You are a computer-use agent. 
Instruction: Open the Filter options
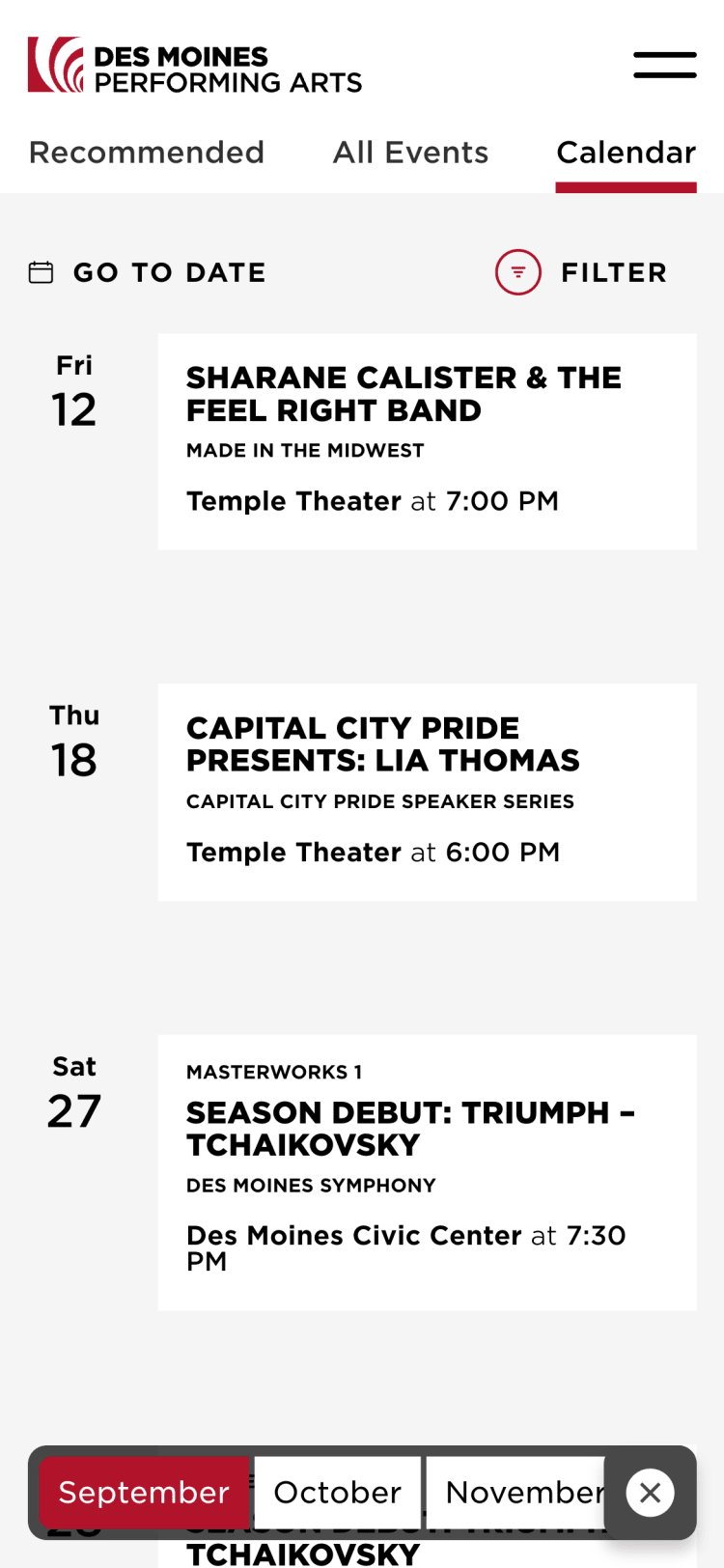(582, 272)
